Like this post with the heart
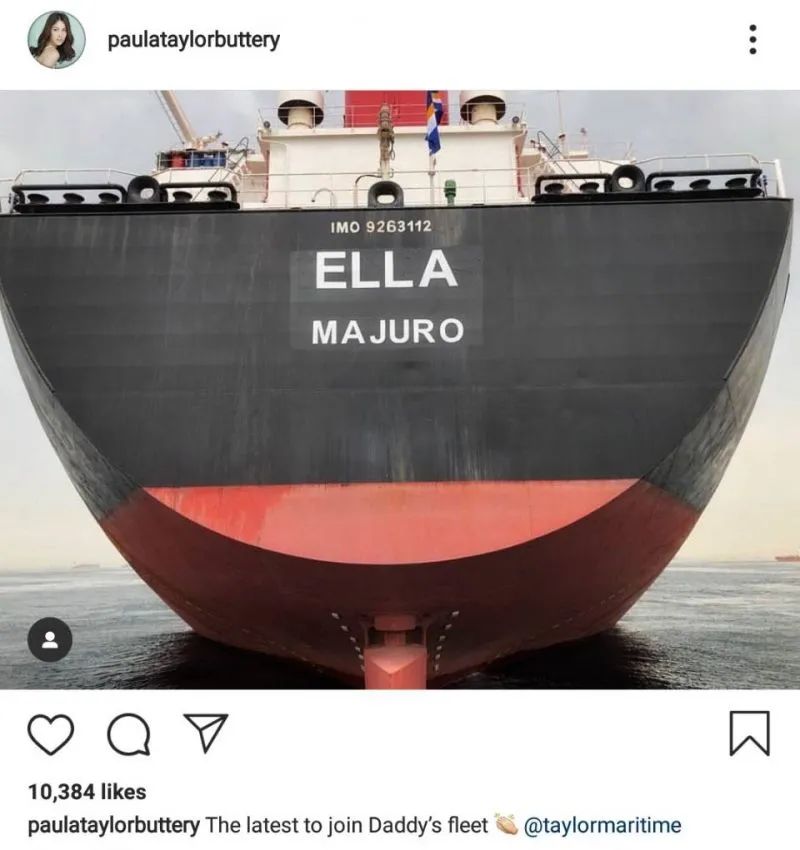Viewport: 800px width, 850px height. pyautogui.click(x=50, y=735)
